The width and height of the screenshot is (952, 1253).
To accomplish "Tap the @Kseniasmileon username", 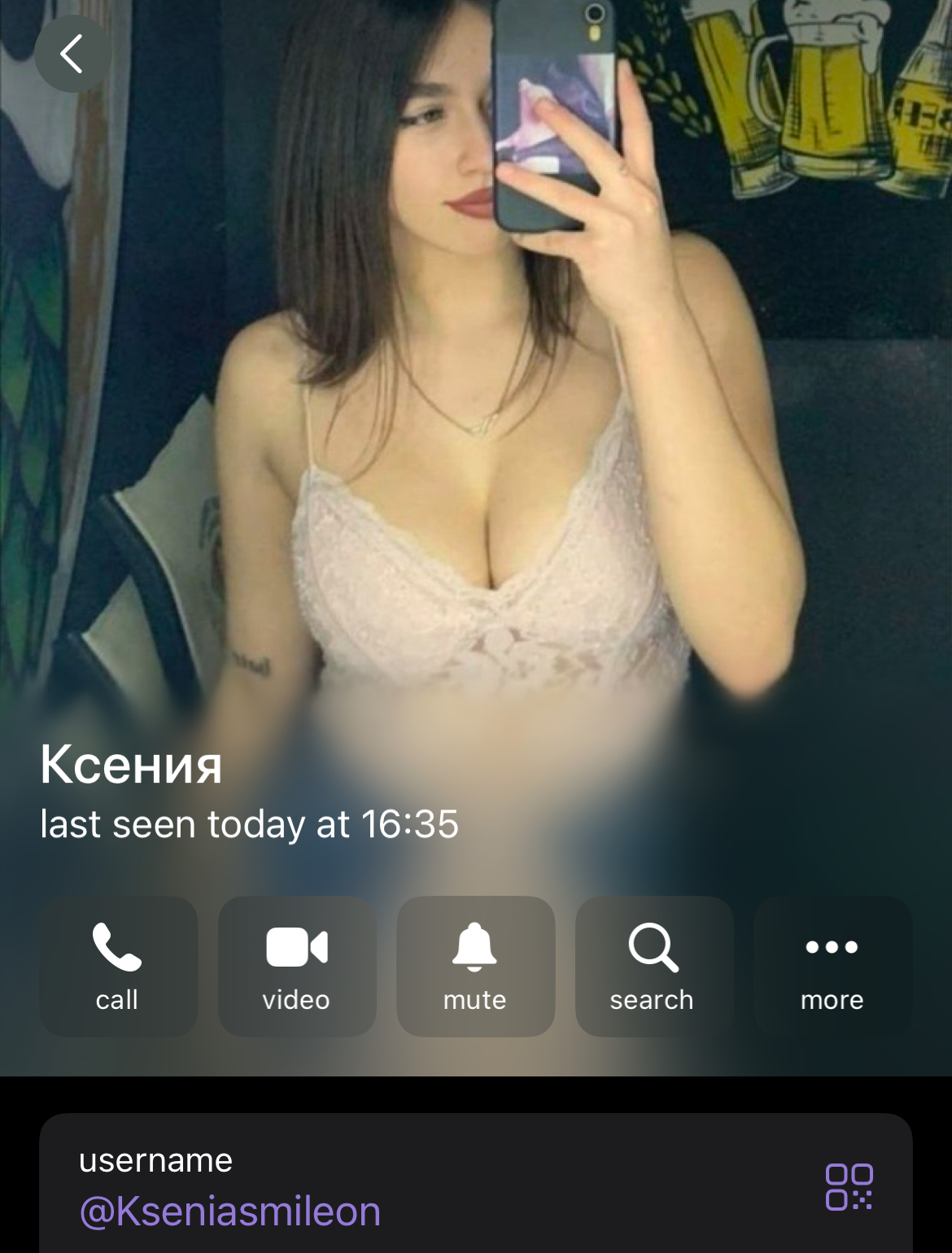I will 230,1211.
